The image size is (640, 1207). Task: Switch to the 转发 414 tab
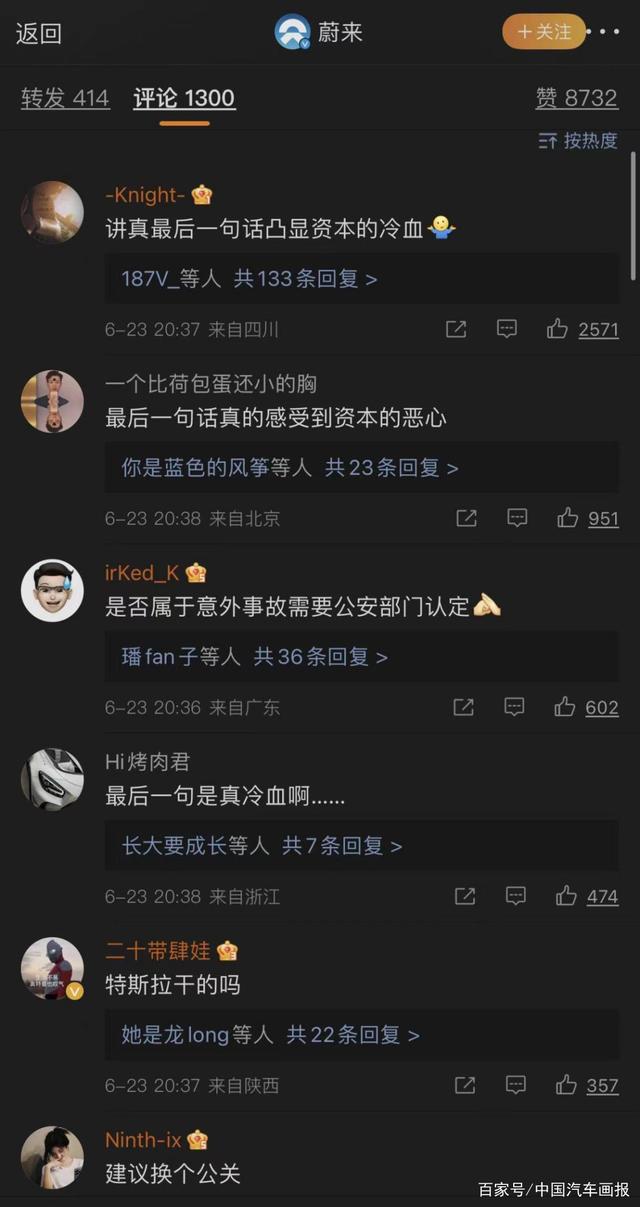[x=65, y=98]
